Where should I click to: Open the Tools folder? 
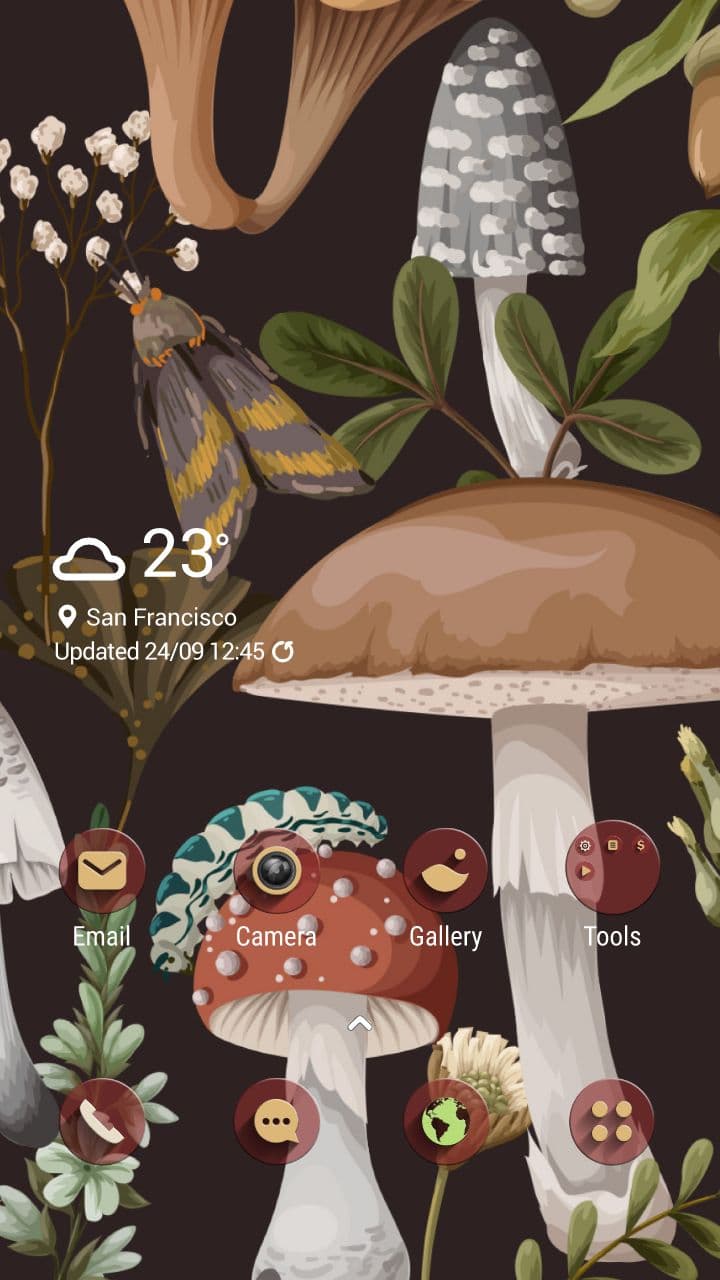click(x=612, y=871)
